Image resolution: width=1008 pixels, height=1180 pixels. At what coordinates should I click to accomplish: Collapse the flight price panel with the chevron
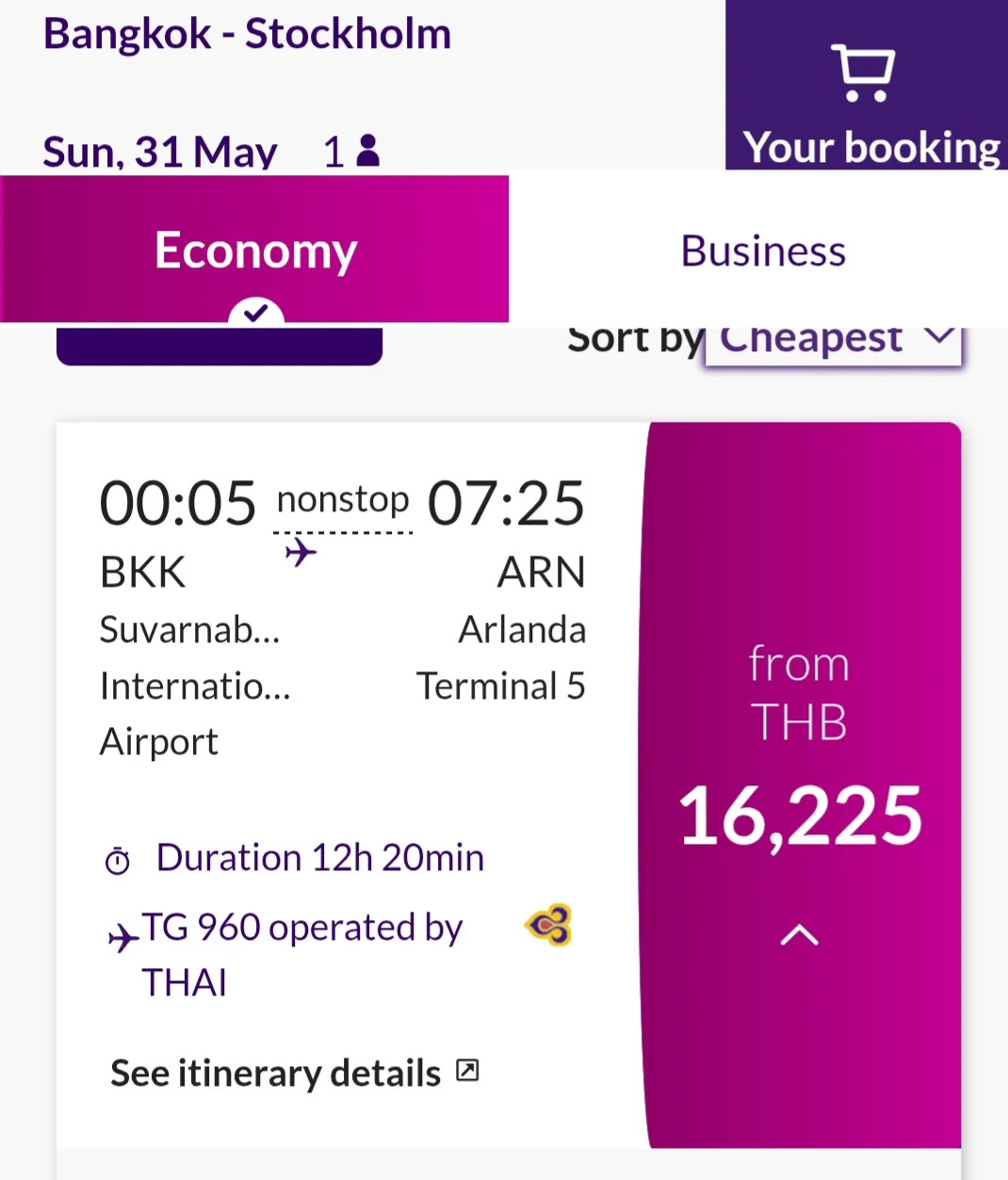point(799,934)
